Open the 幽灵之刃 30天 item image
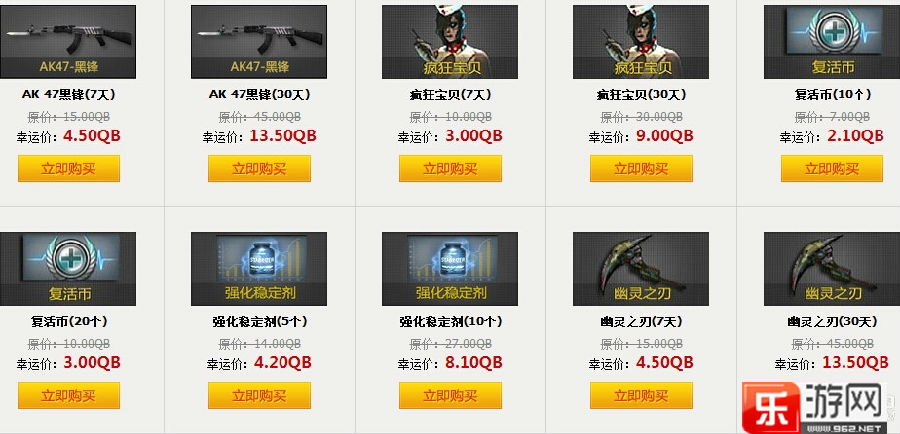The image size is (900, 434). point(832,269)
